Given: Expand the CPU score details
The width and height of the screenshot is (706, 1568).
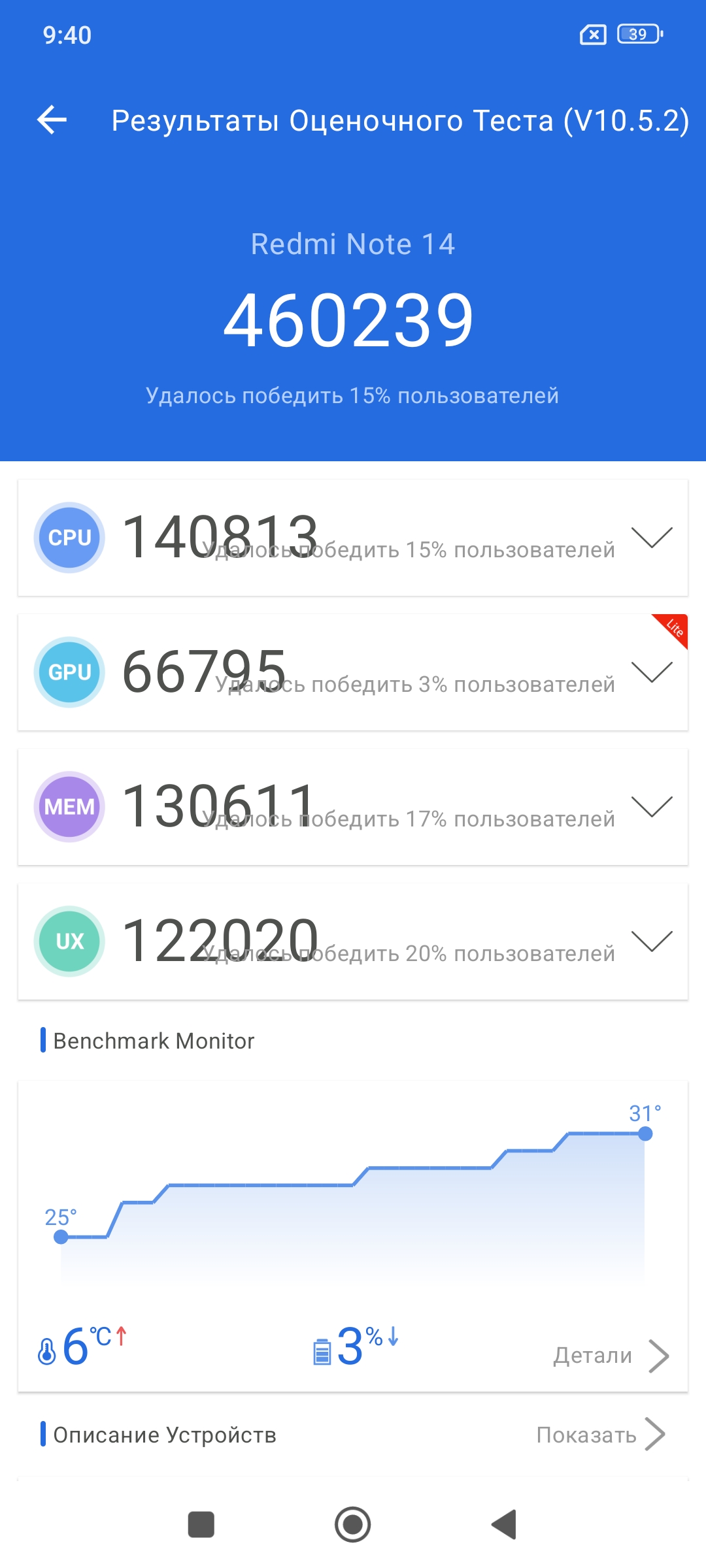Looking at the screenshot, I should (x=651, y=538).
